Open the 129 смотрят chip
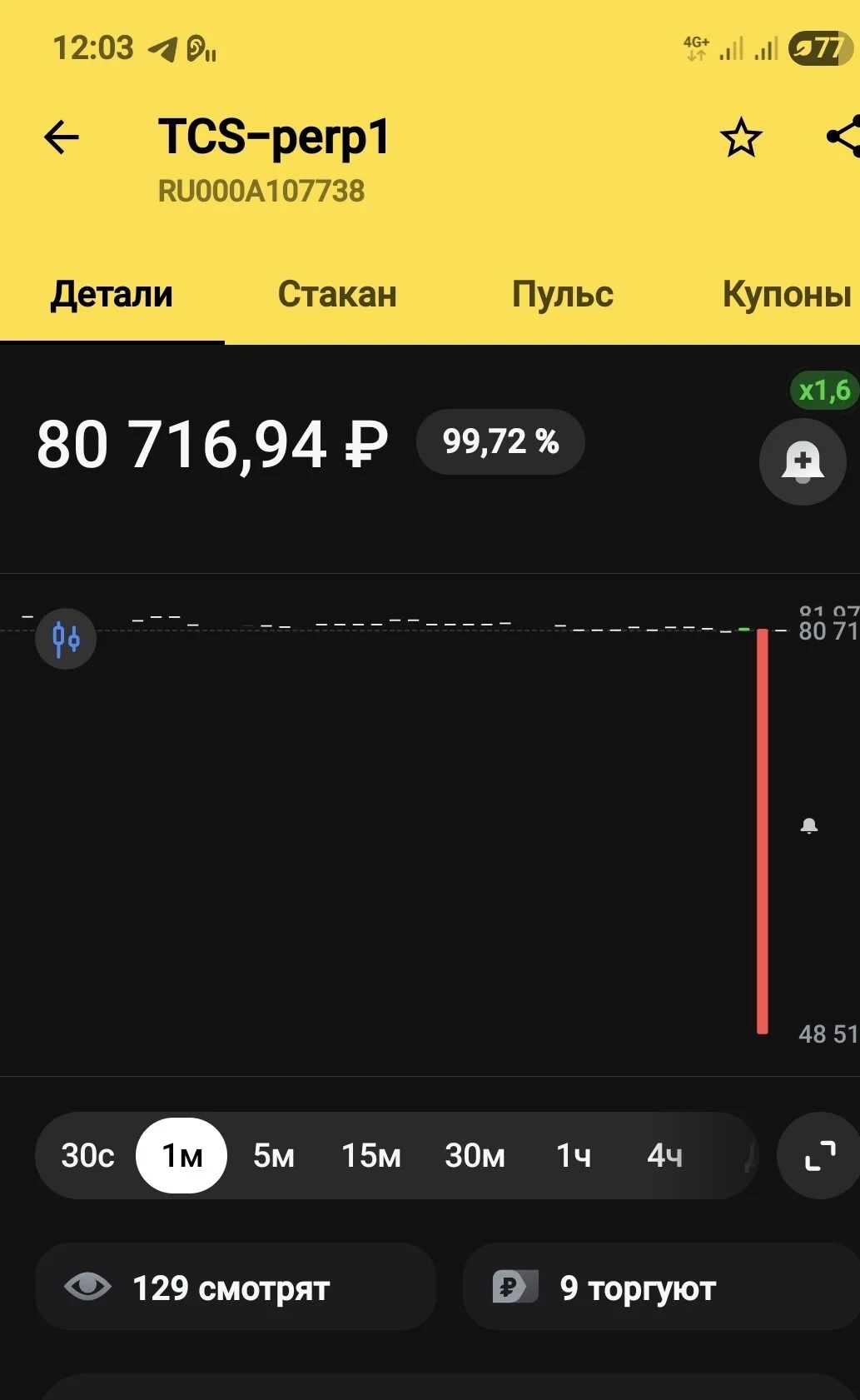860x1400 pixels. 236,1287
